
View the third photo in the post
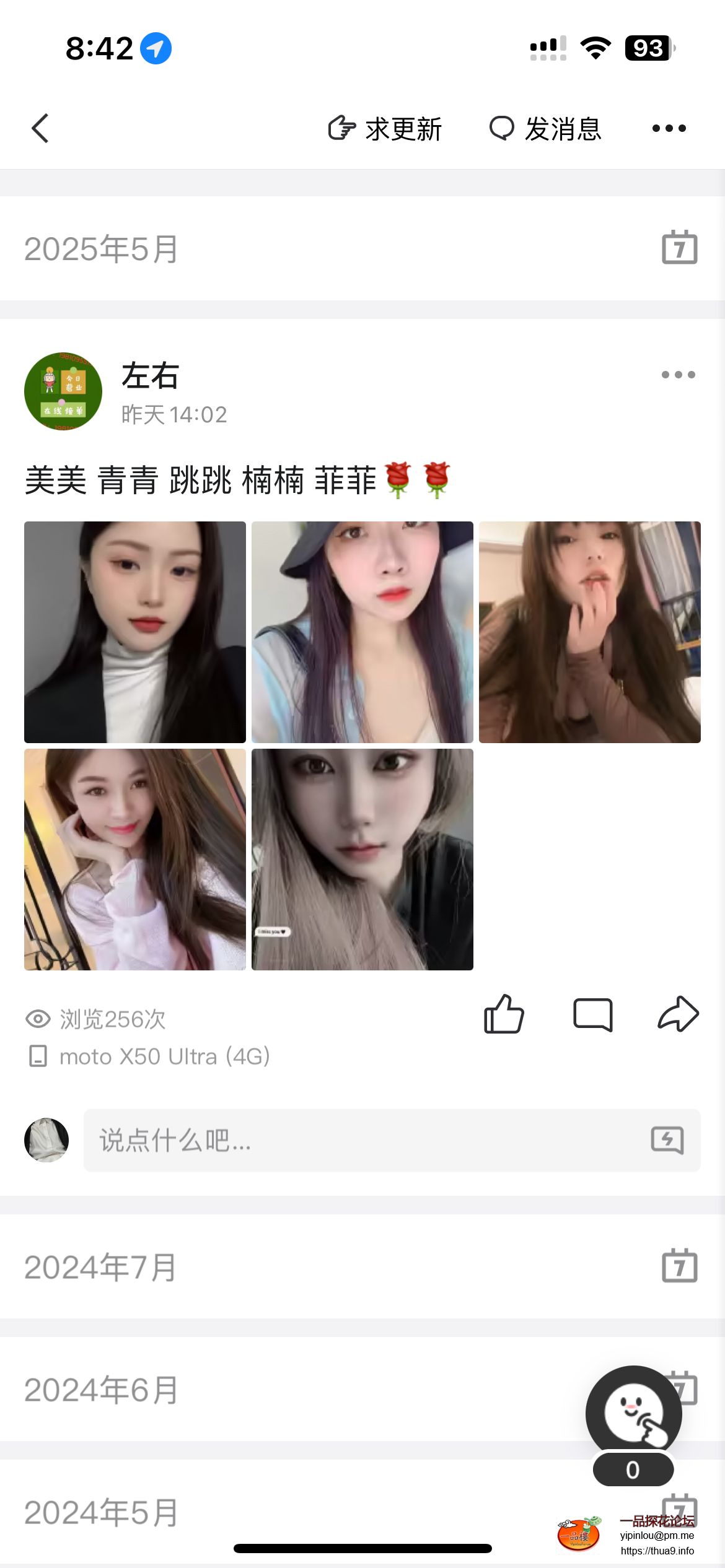[589, 632]
